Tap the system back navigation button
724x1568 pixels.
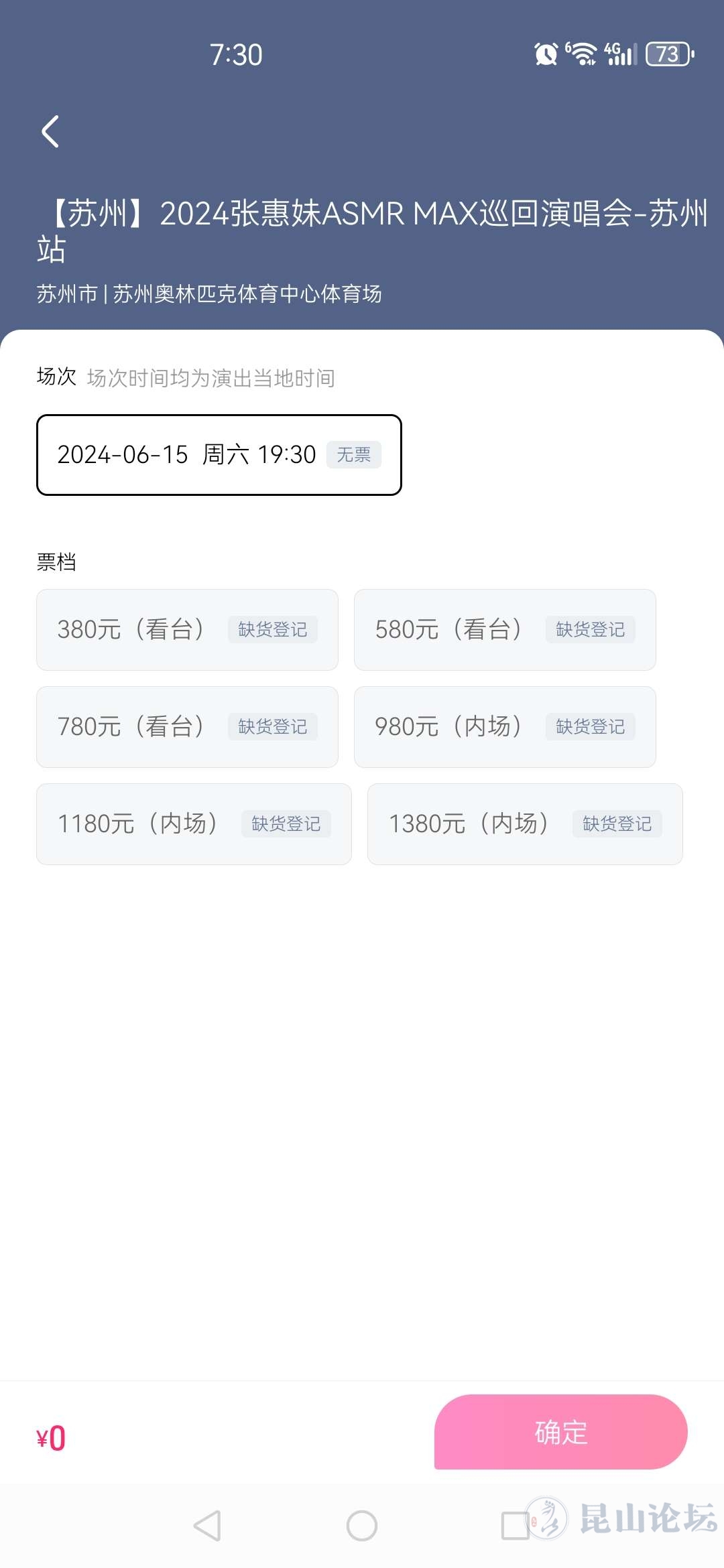click(208, 1526)
